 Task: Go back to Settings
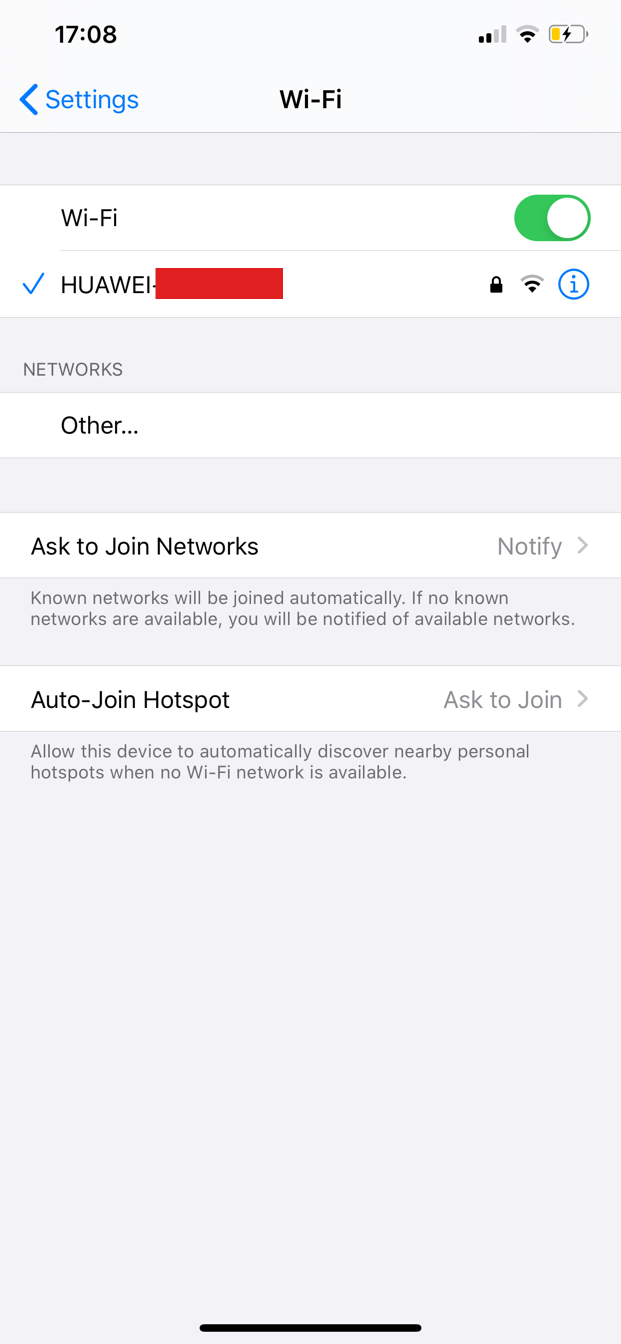click(x=79, y=99)
